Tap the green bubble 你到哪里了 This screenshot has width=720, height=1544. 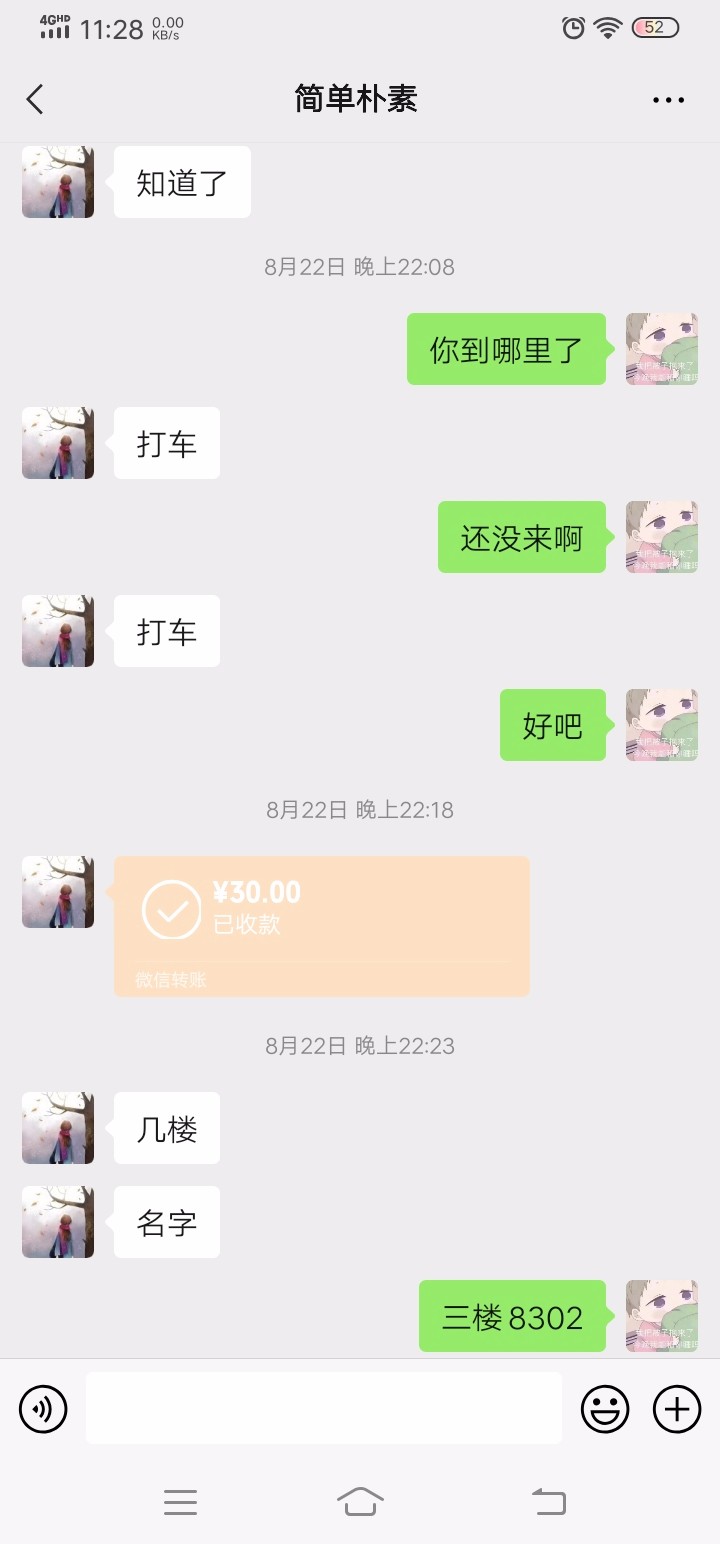coord(506,349)
